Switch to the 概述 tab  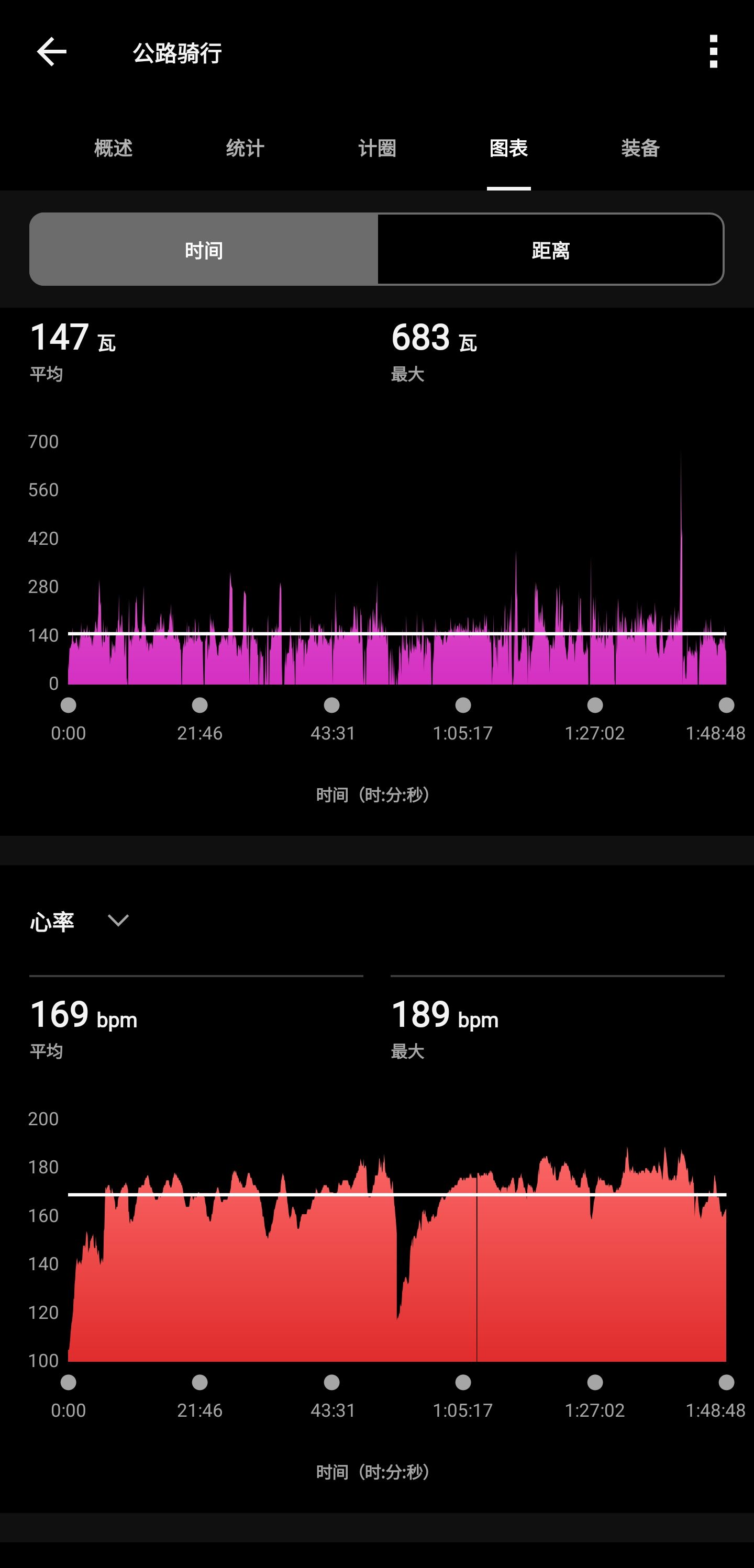[113, 148]
